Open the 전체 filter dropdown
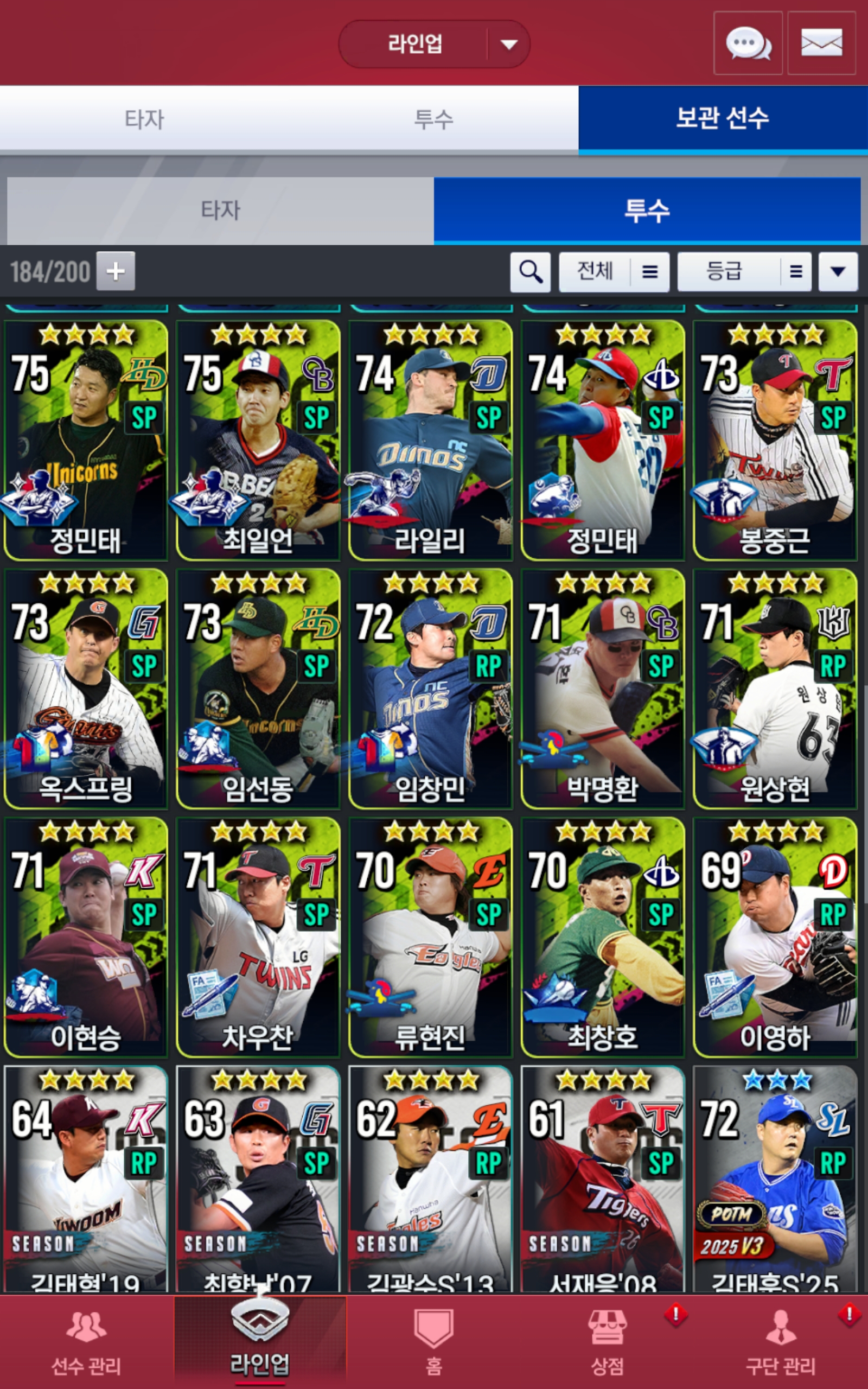868x1389 pixels. (614, 271)
